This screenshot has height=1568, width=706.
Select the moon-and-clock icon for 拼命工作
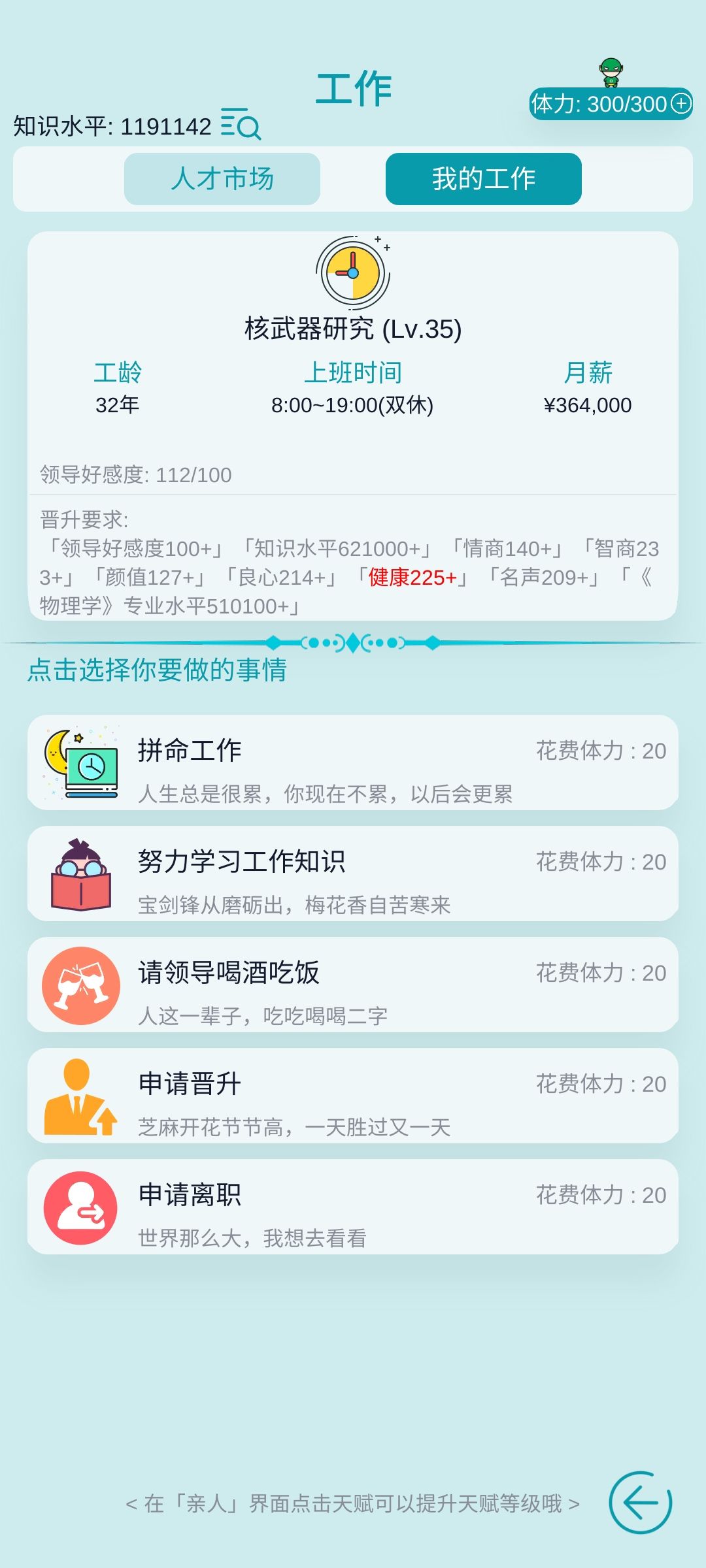(x=82, y=763)
